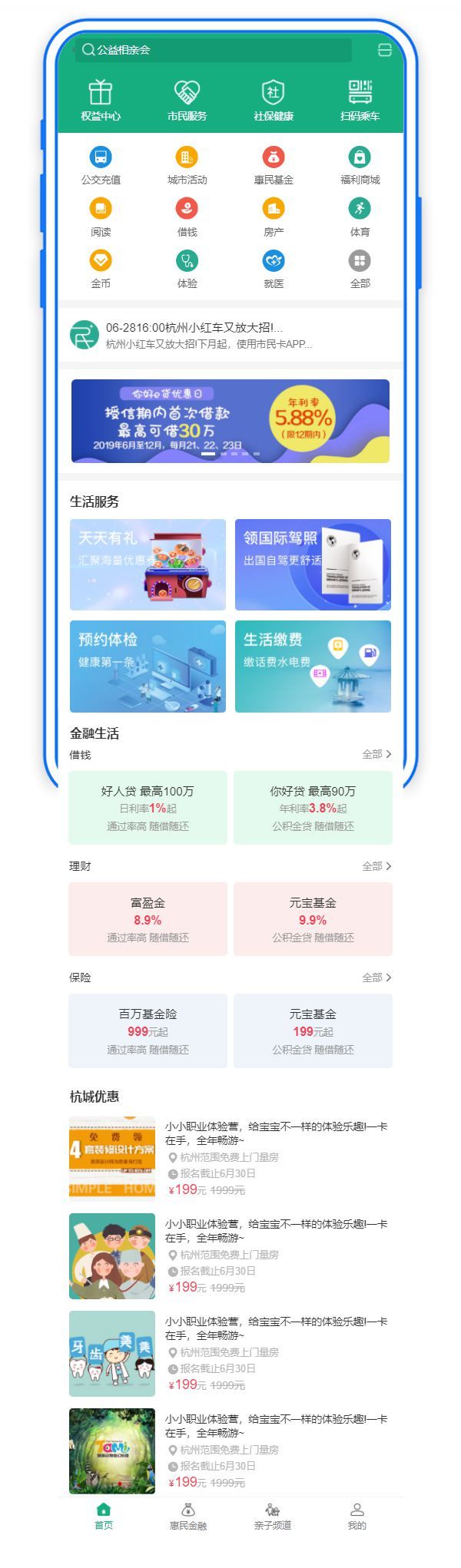This screenshot has width=461, height=1568.
Task: Select 公交充值 in the service grid
Action: tap(101, 166)
